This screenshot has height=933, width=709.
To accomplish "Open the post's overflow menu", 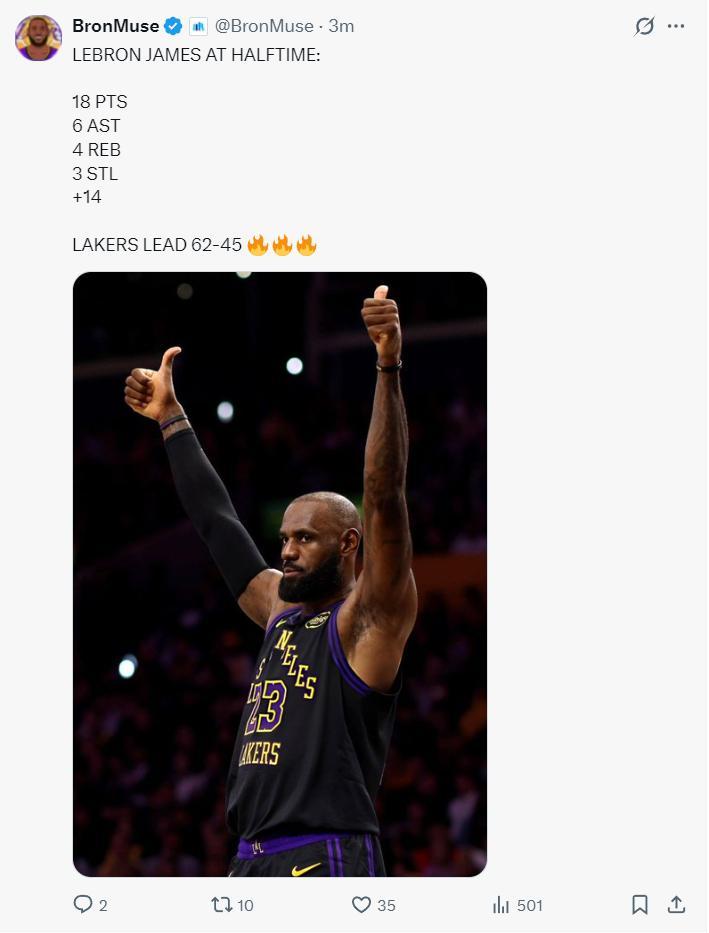I will click(676, 27).
